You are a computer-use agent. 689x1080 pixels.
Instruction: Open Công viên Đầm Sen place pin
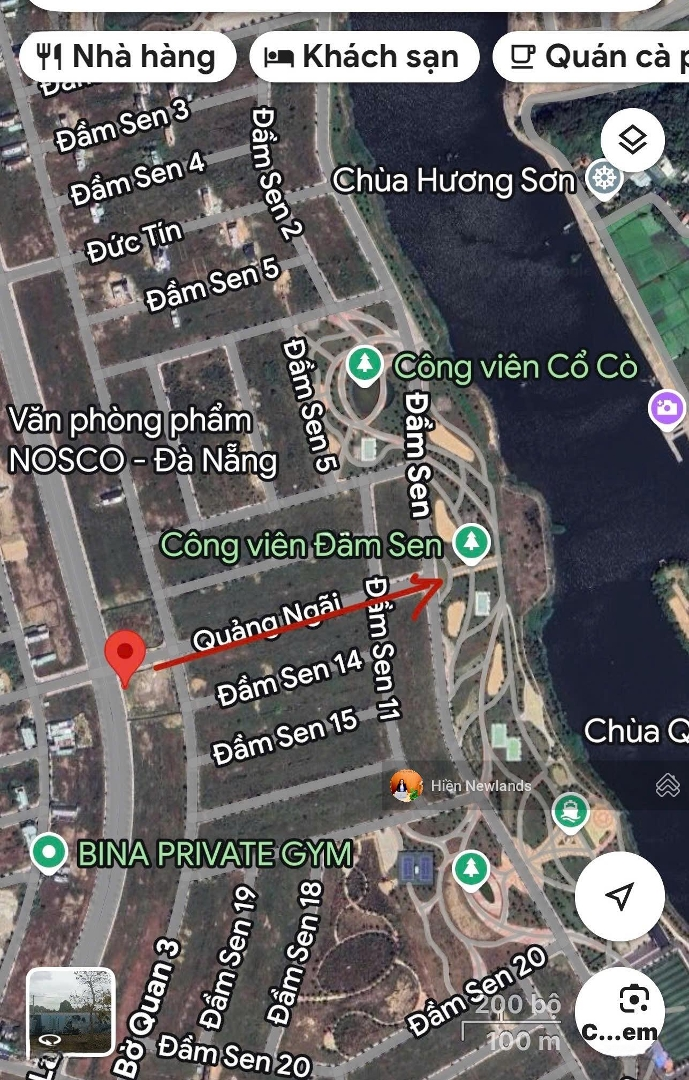(x=470, y=544)
